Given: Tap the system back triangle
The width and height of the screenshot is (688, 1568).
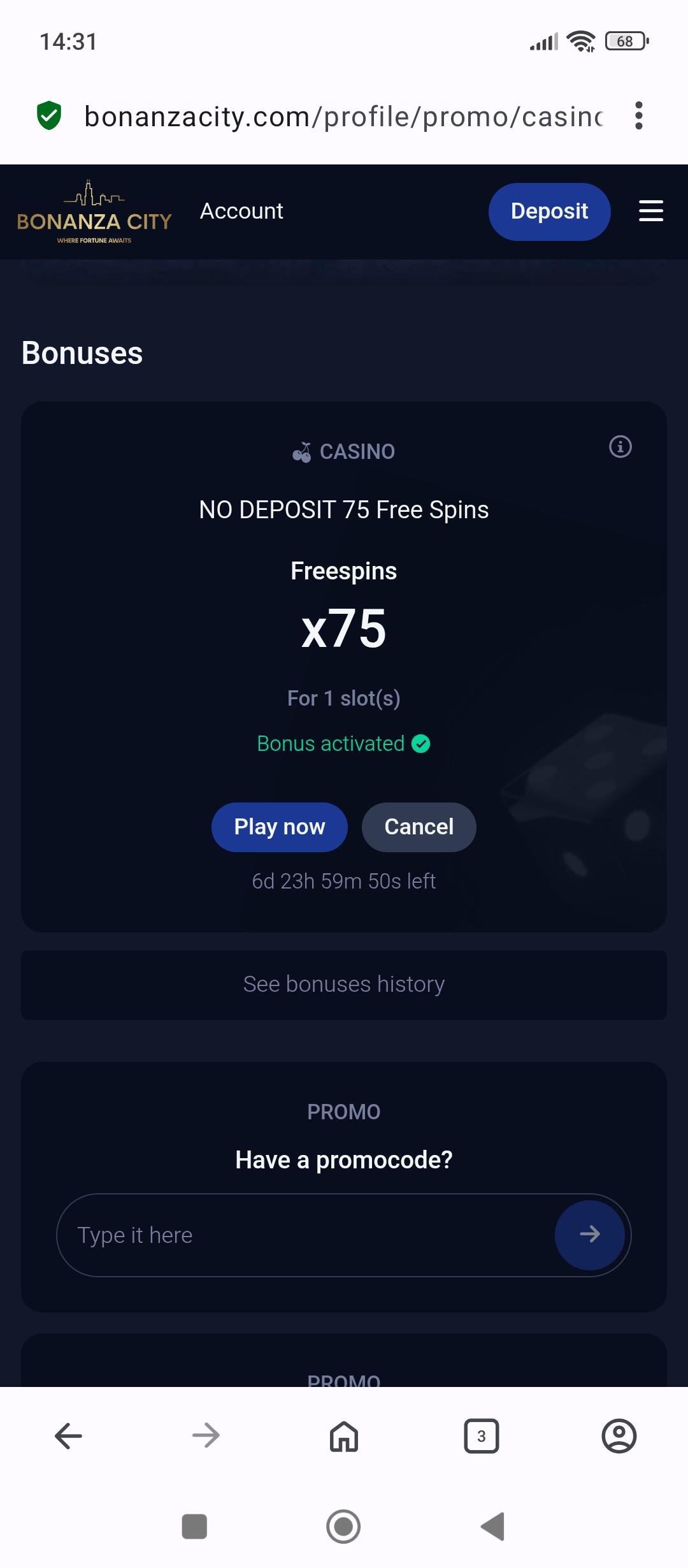Looking at the screenshot, I should pyautogui.click(x=493, y=1527).
